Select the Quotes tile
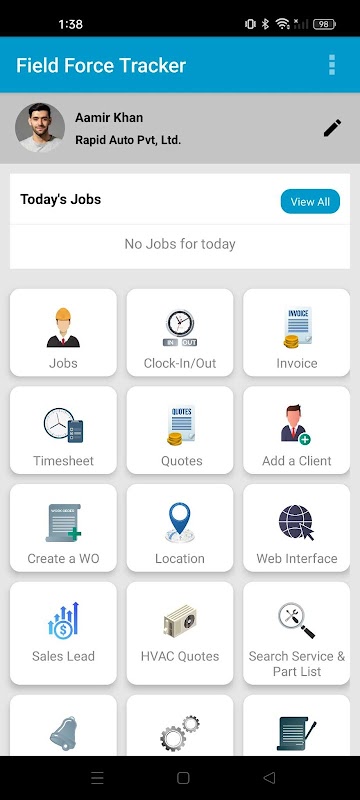Viewport: 360px width, 800px height. [180, 430]
